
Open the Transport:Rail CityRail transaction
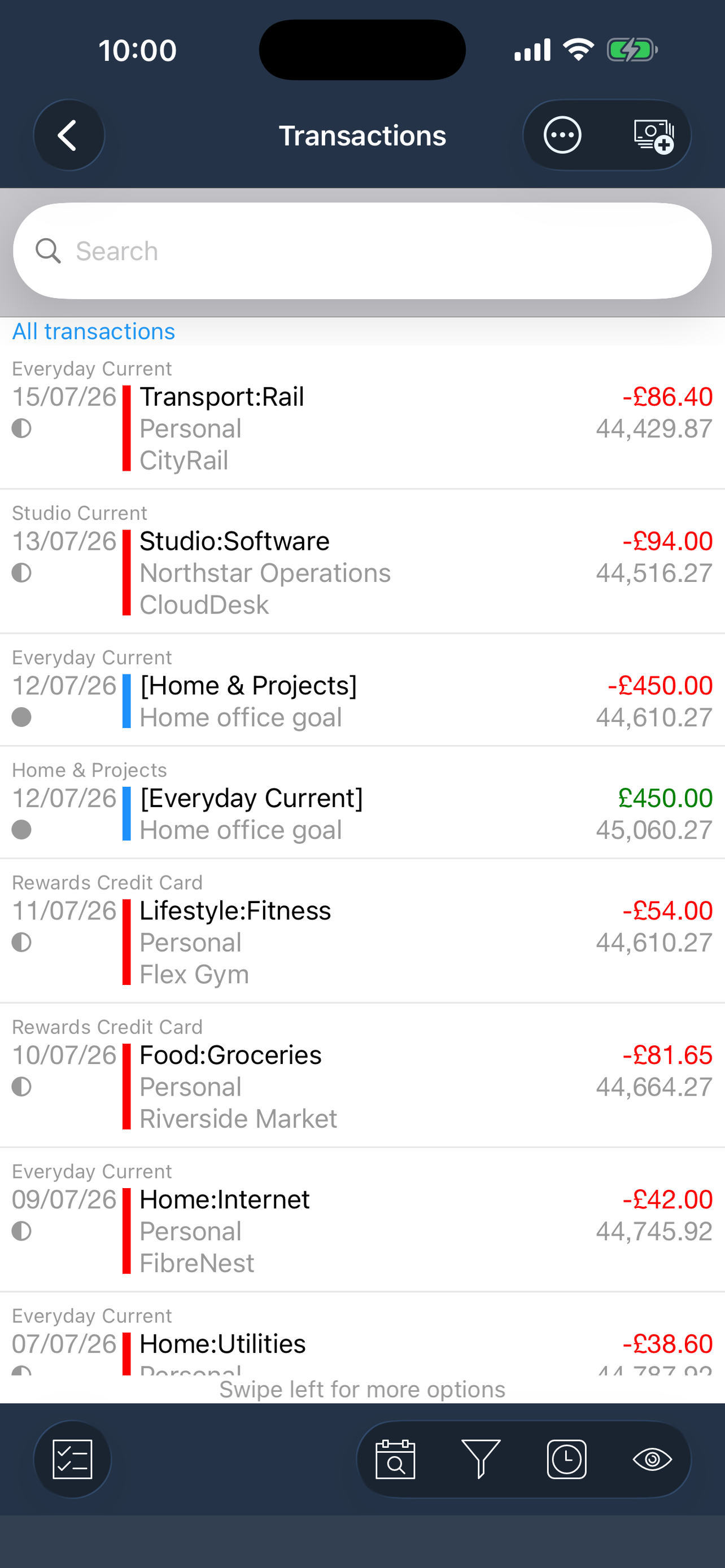[x=362, y=417]
